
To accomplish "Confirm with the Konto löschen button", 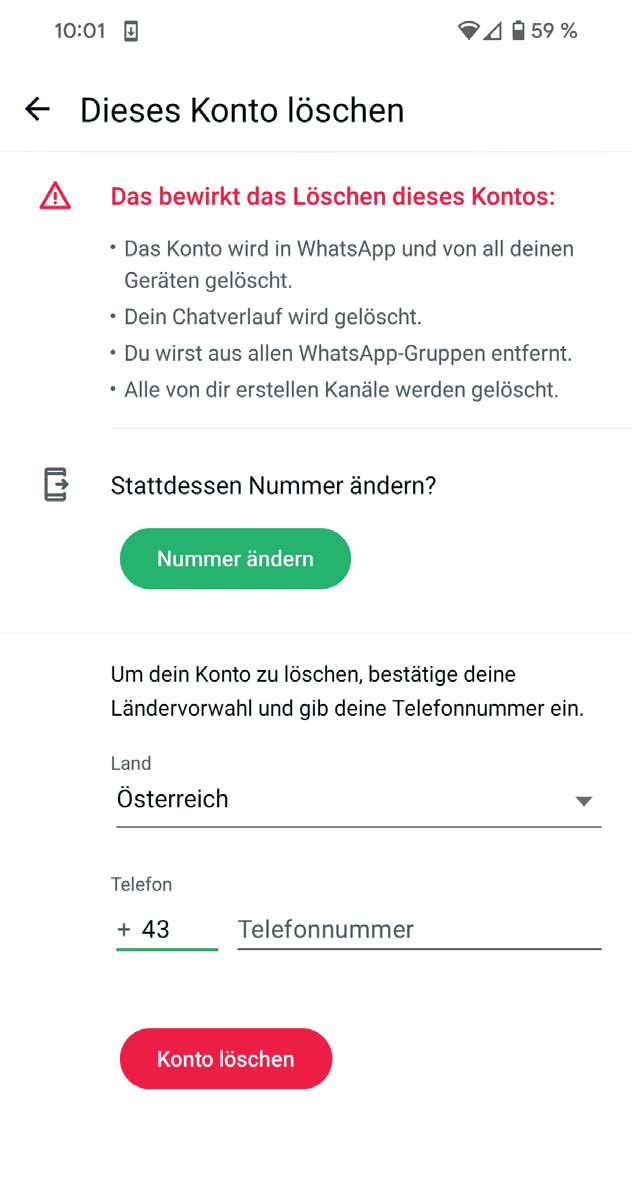I will tap(226, 1059).
